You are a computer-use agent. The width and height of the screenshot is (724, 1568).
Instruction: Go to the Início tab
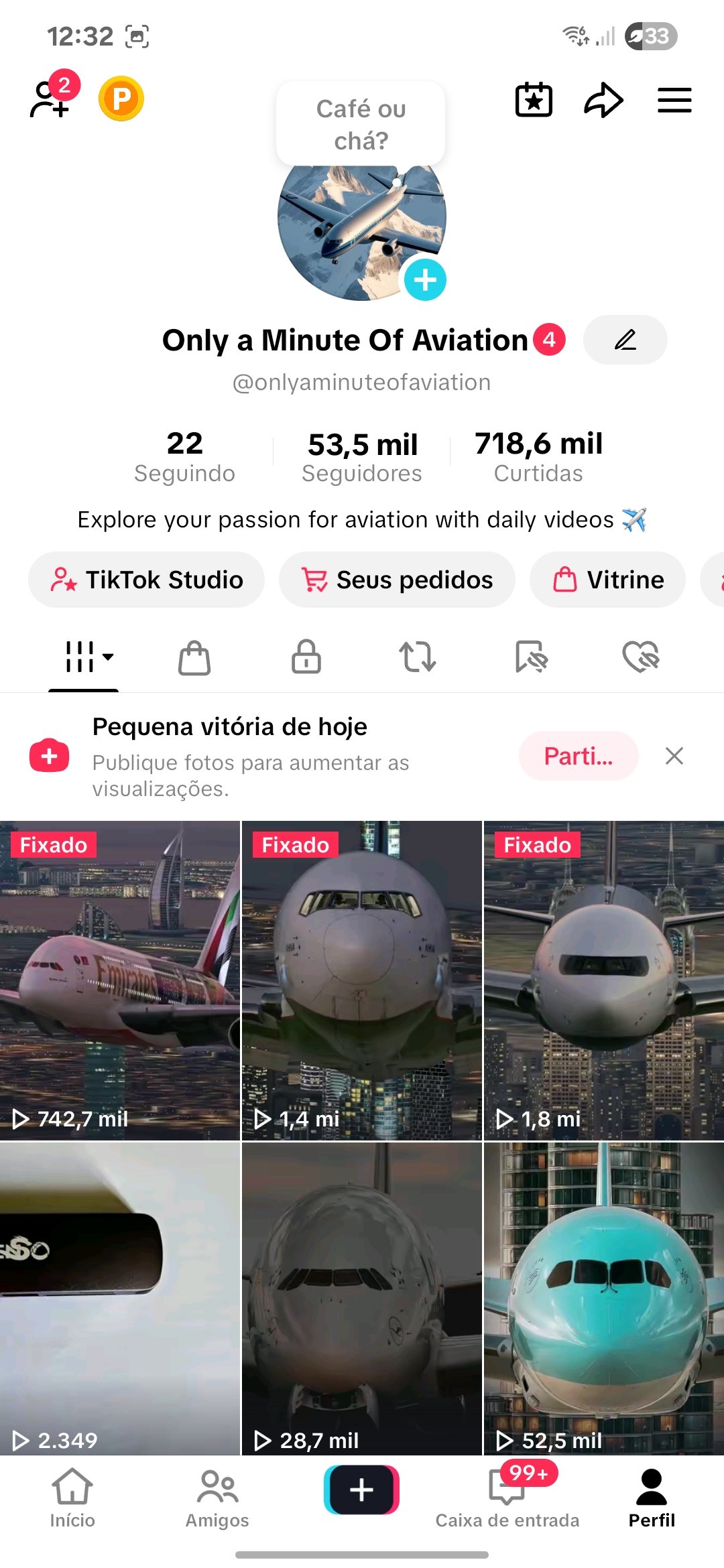click(72, 1499)
